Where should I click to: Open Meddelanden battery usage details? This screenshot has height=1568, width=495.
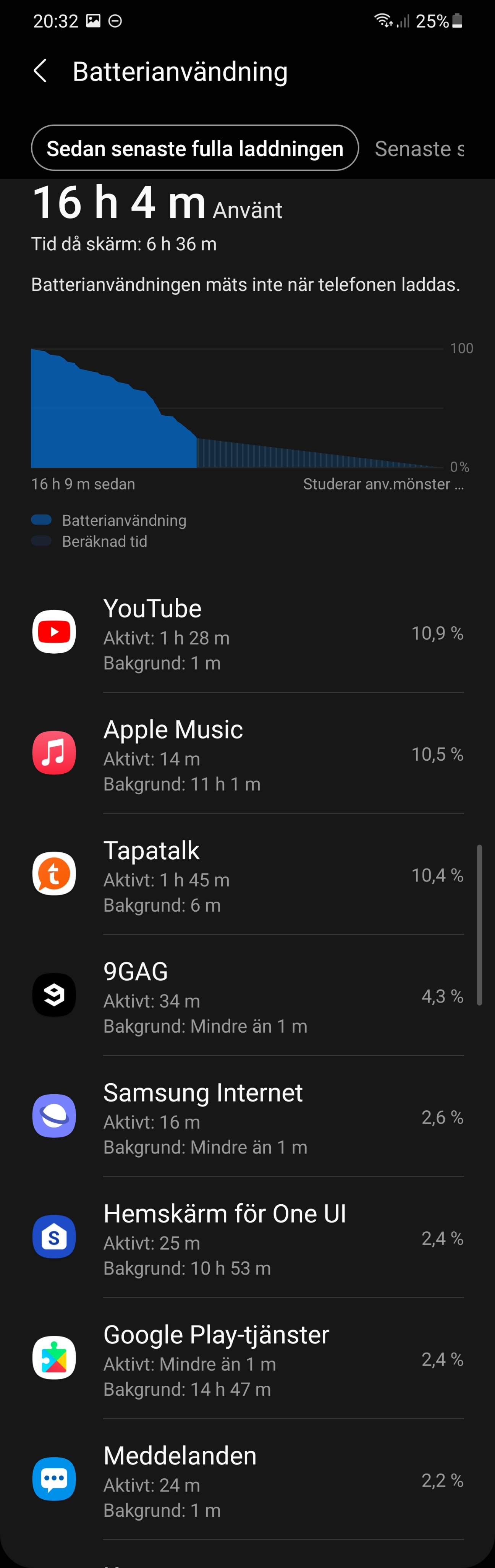[x=247, y=1481]
